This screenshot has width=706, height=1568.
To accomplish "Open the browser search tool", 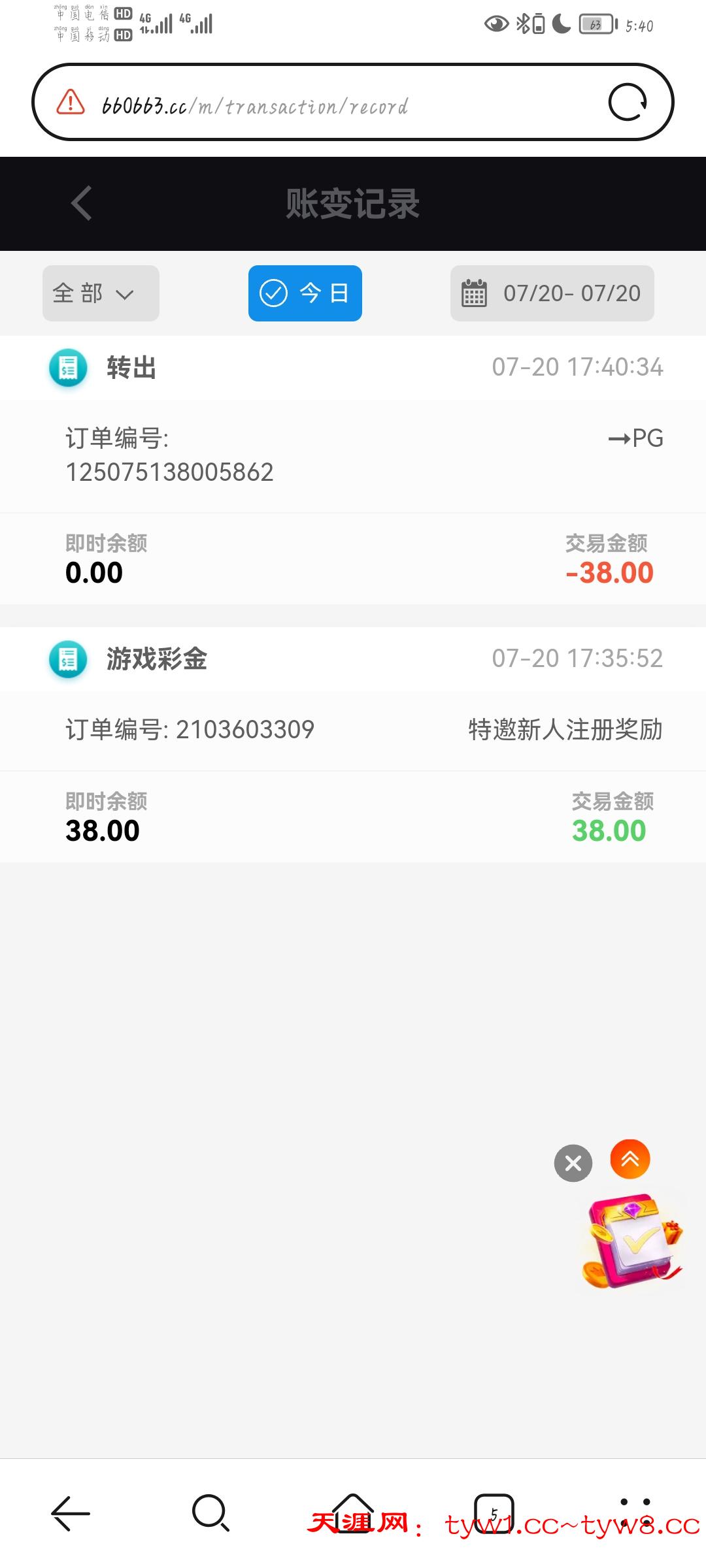I will tap(210, 1513).
